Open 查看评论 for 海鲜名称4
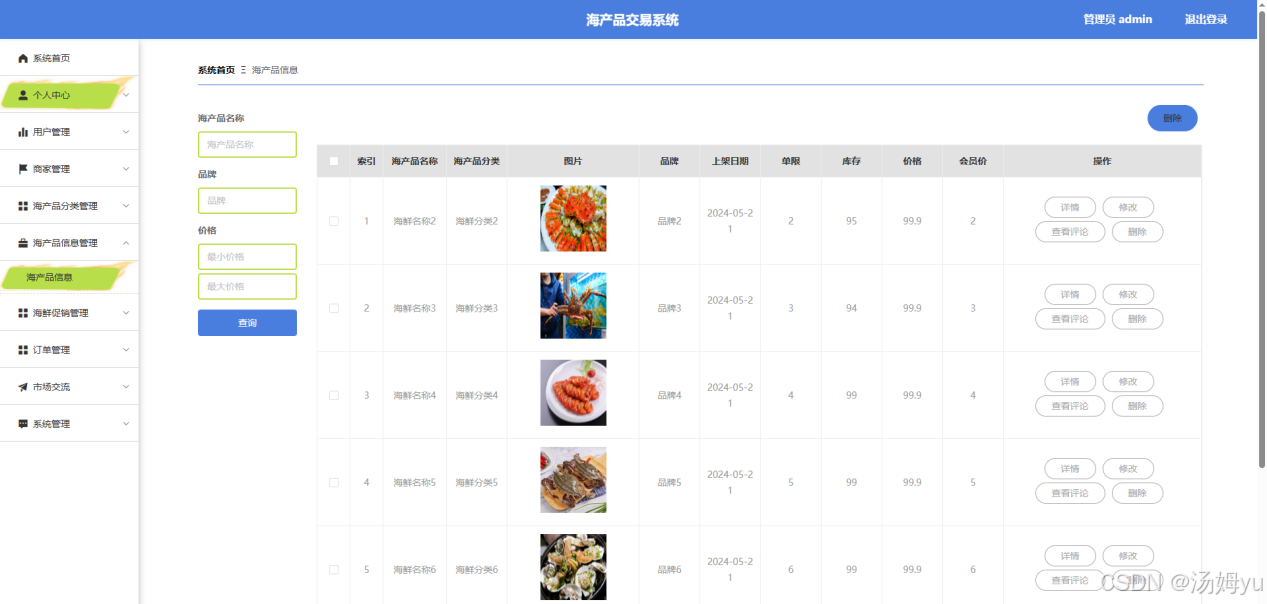 [x=1069, y=406]
